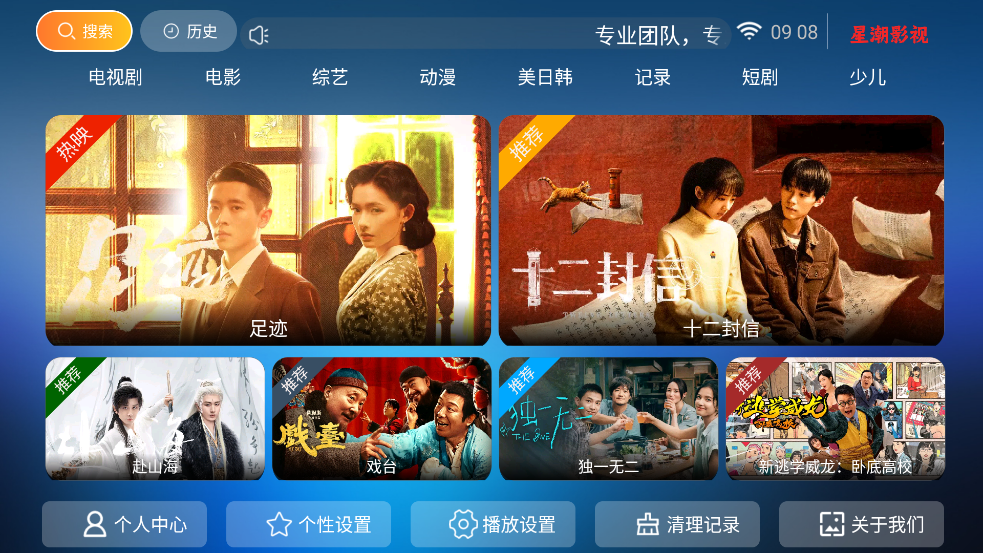
Task: Open 新逃学威龙：卧底高校 card
Action: 835,418
